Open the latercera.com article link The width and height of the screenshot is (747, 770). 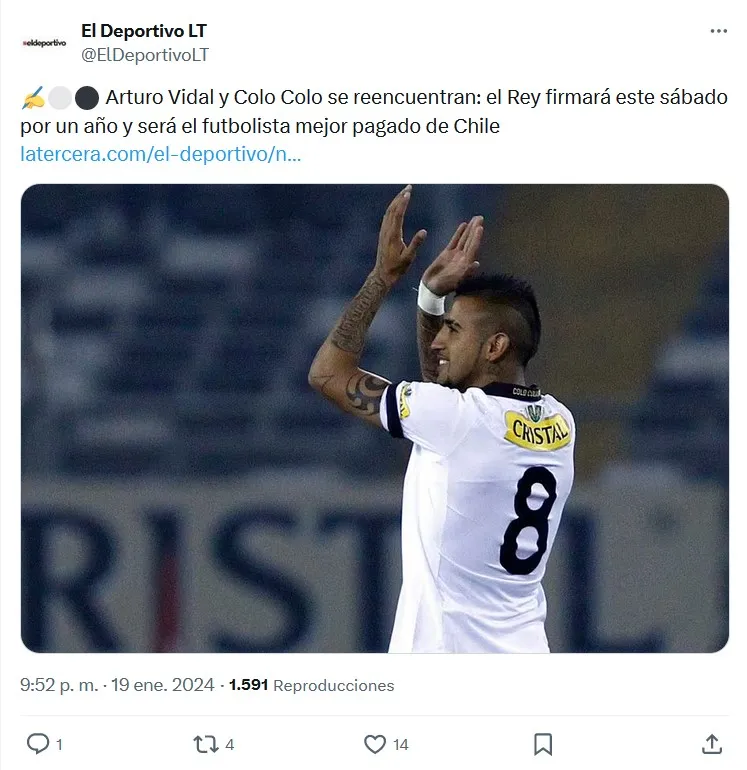160,155
